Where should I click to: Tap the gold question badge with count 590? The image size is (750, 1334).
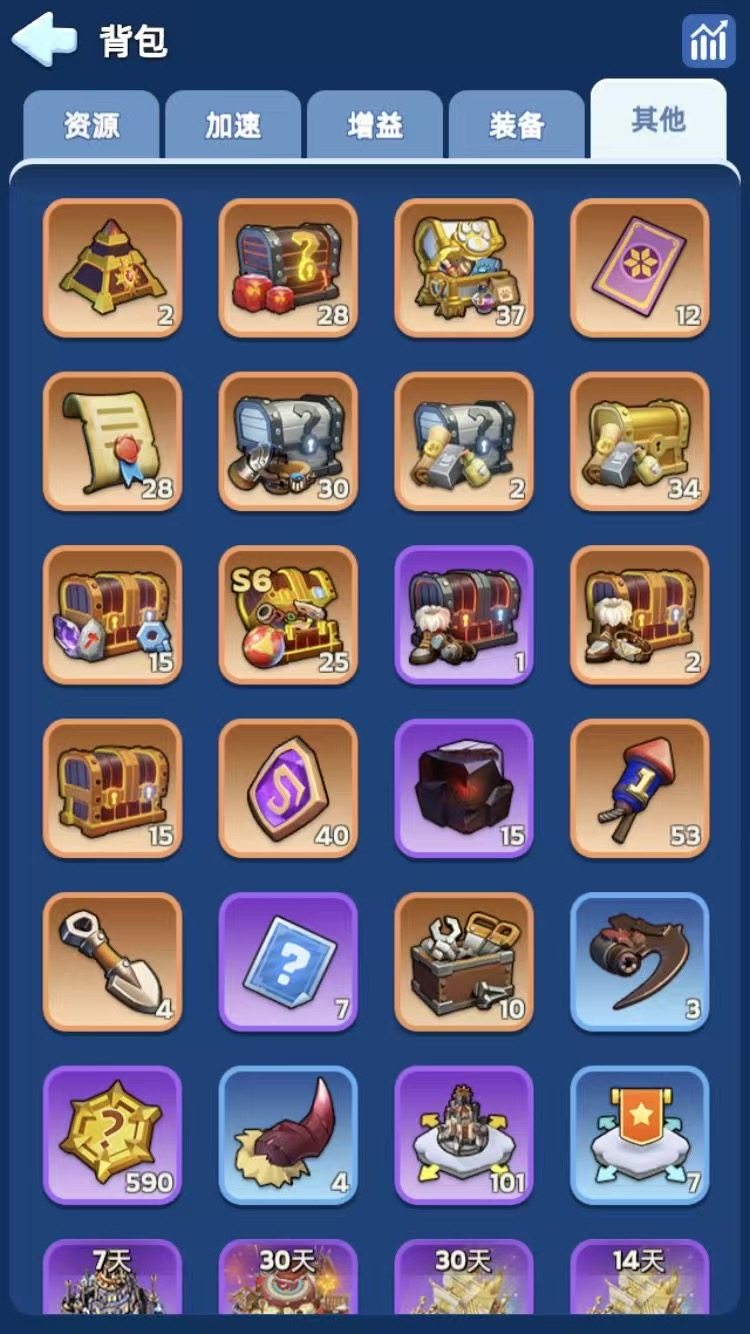[x=113, y=1135]
